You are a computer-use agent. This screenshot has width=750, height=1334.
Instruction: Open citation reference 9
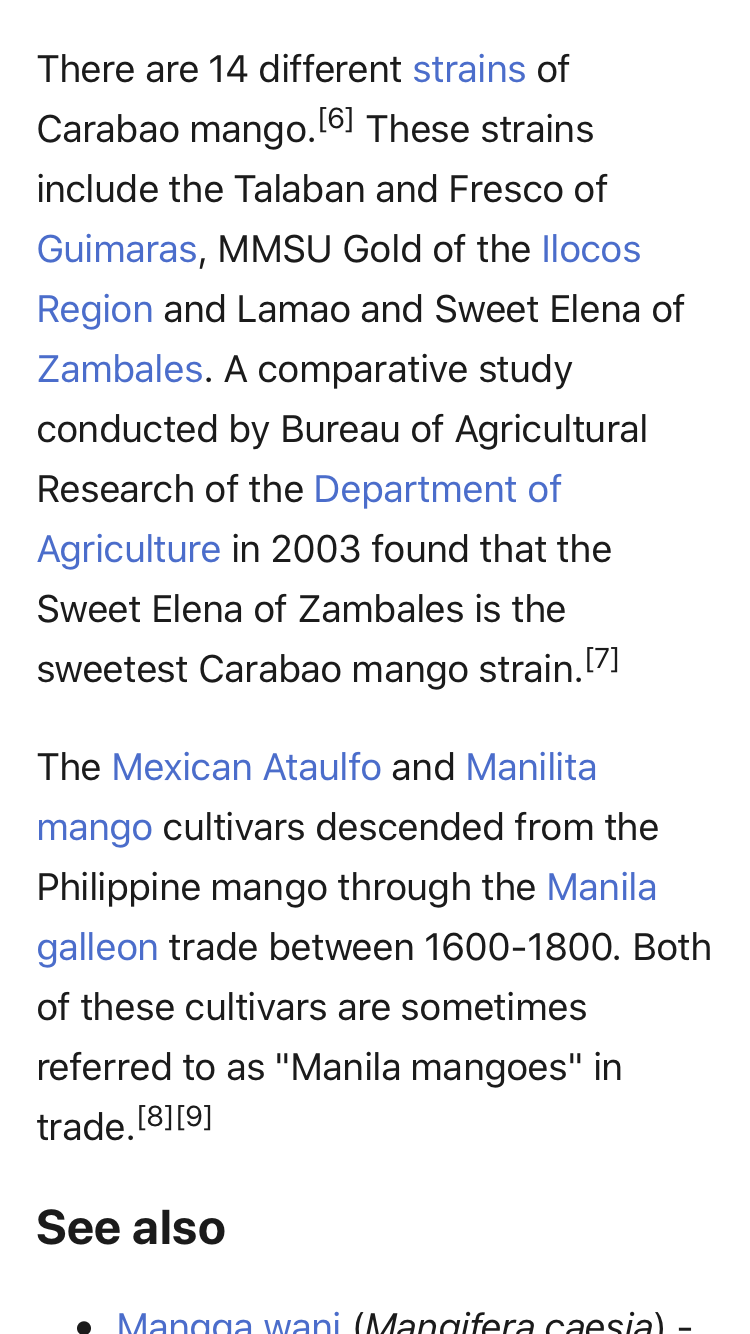point(194,1117)
